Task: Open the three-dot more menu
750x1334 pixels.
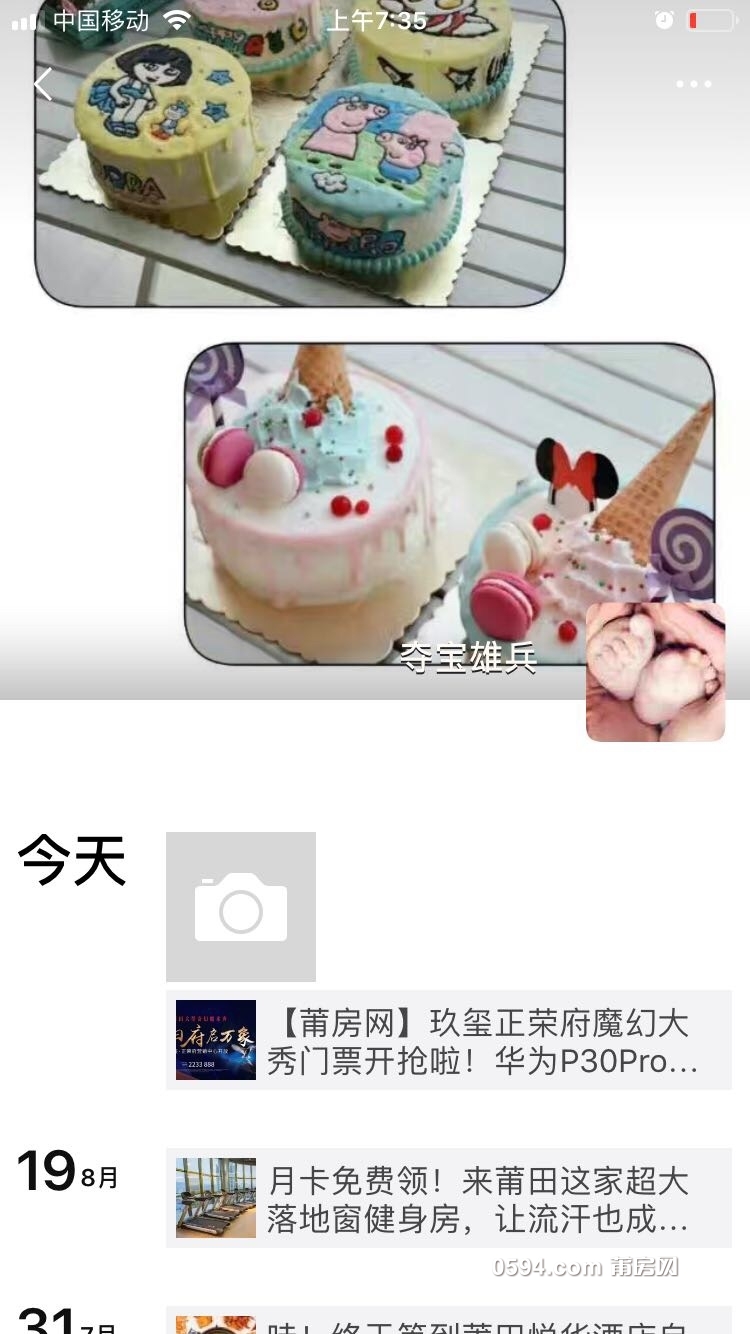Action: click(x=693, y=84)
